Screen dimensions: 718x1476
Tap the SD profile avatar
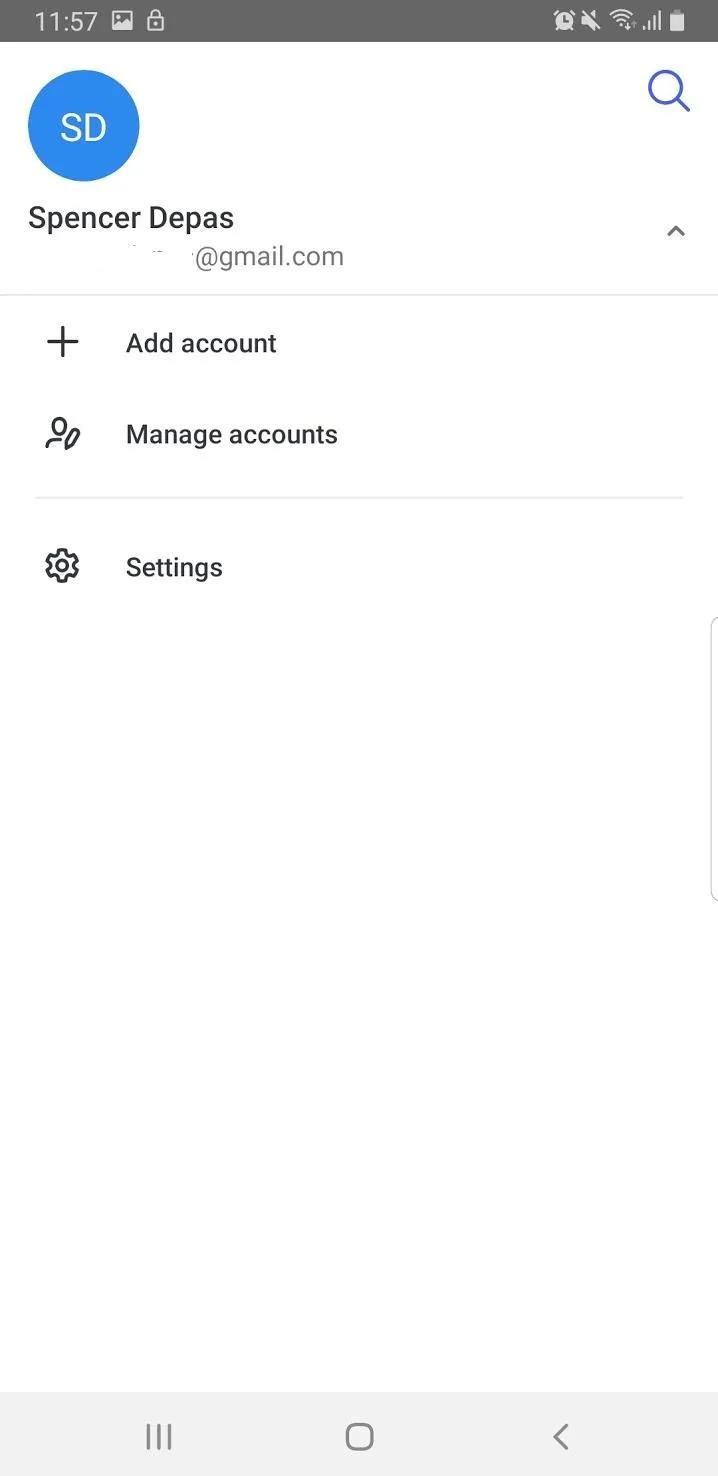click(x=84, y=126)
